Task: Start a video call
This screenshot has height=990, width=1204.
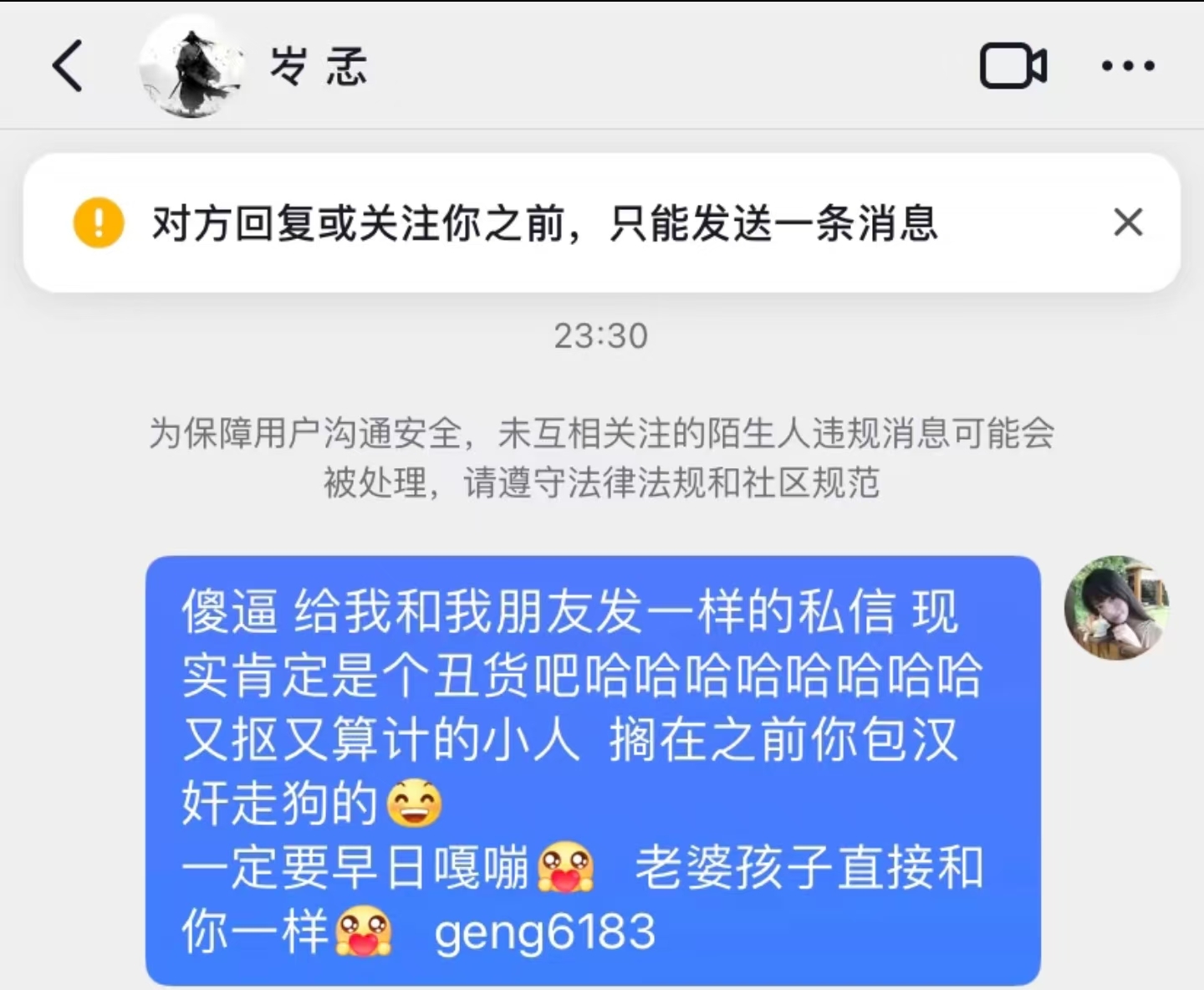Action: pos(1013,66)
